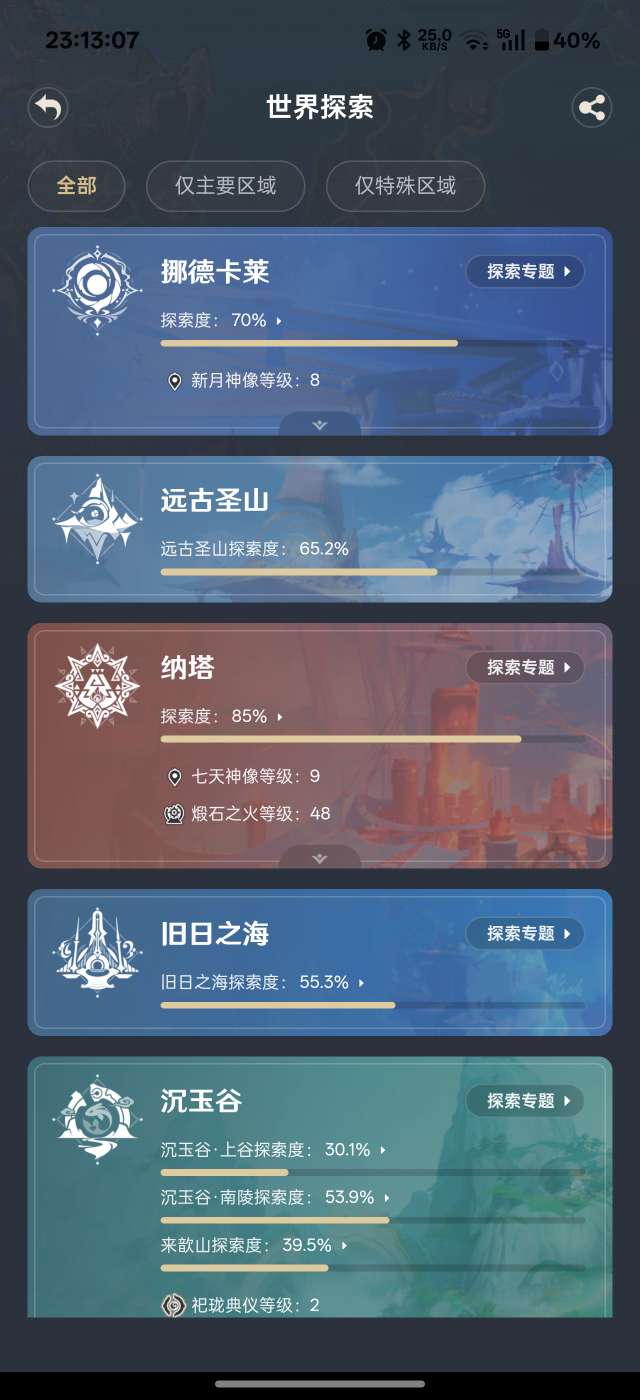Select the 全部 filter chip
Screen dimensions: 640x1400
(77, 186)
